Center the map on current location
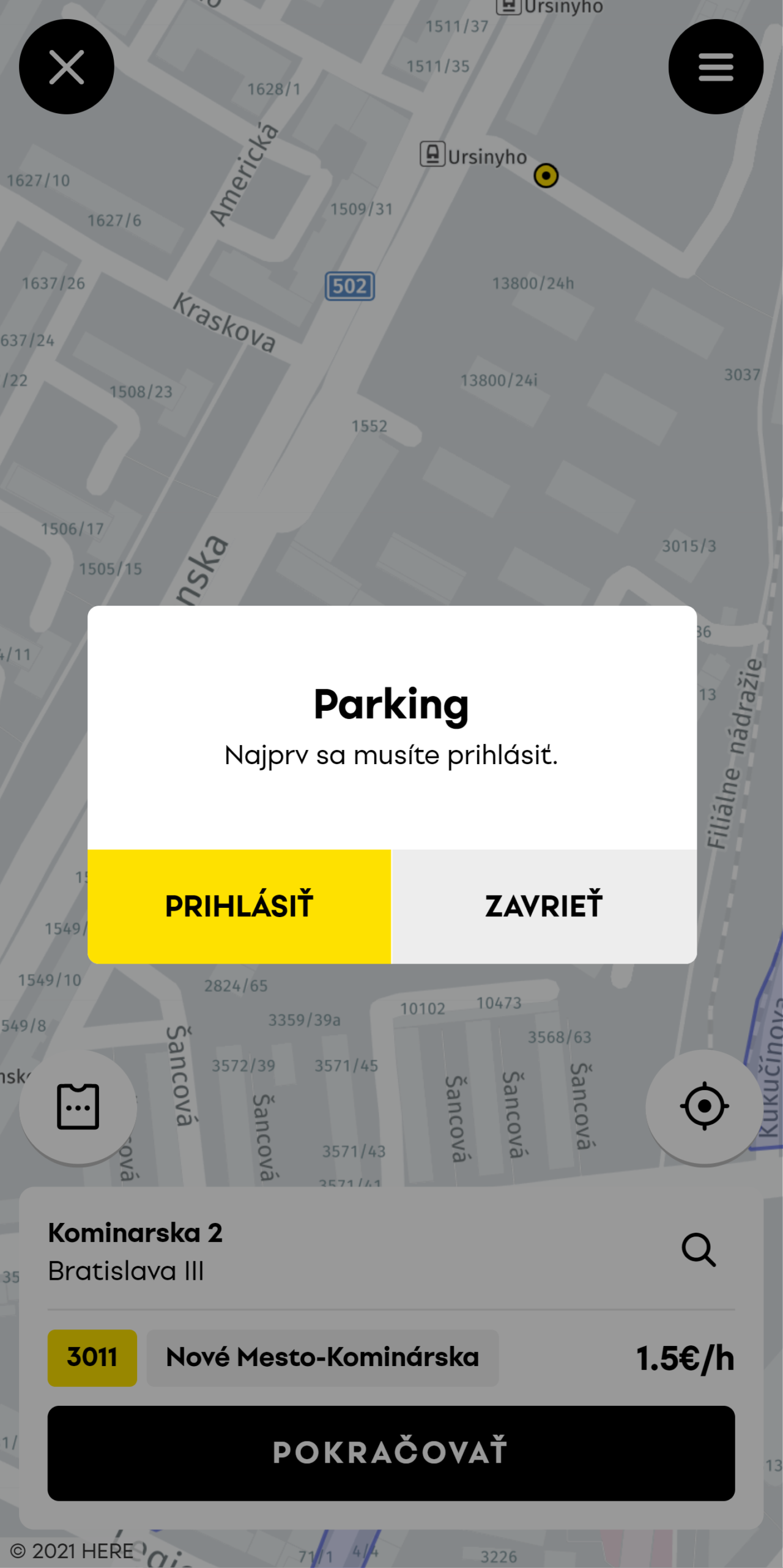The image size is (783, 1568). point(703,1106)
